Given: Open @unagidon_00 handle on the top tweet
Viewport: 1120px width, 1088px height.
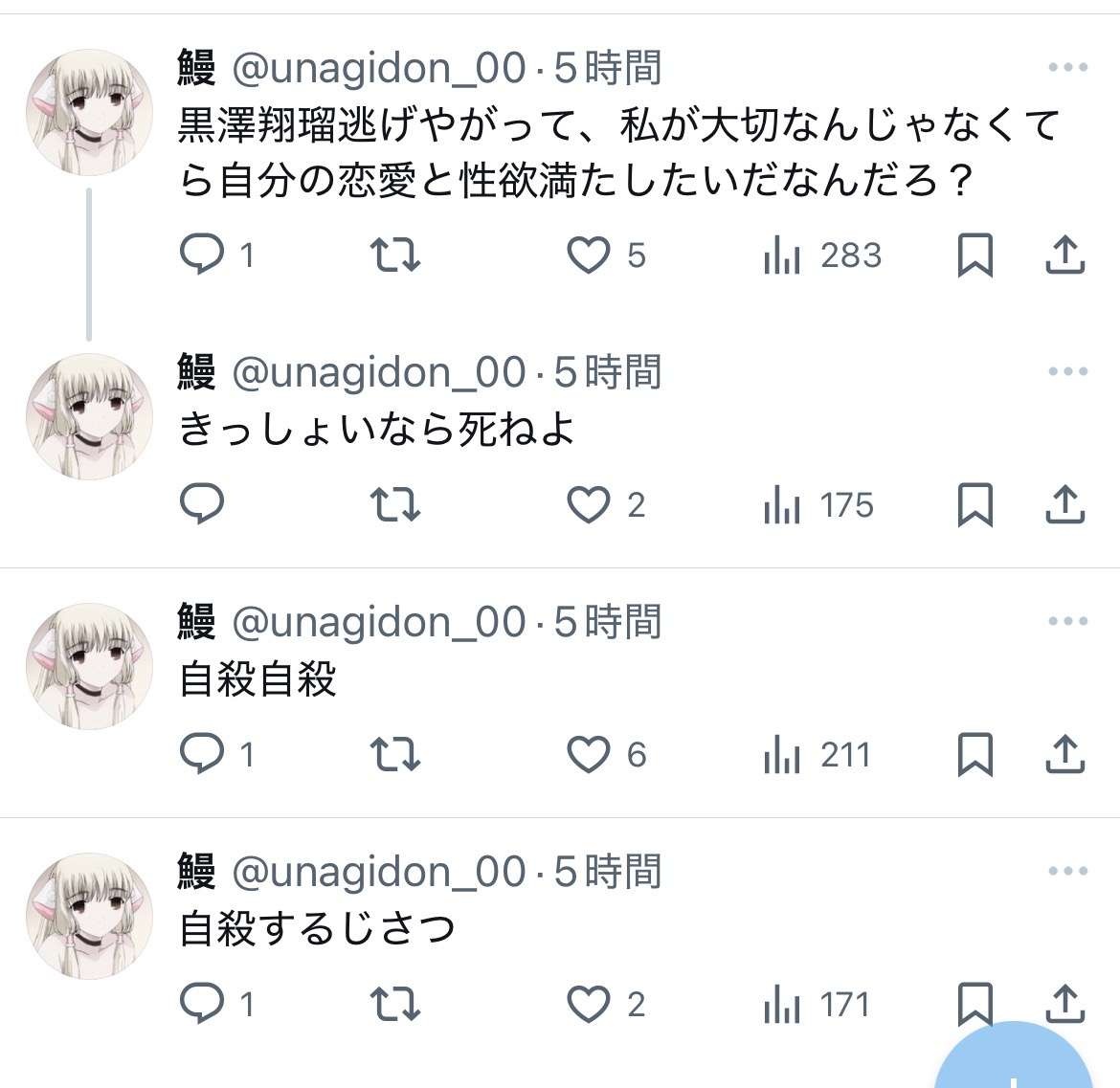Looking at the screenshot, I should [x=379, y=68].
